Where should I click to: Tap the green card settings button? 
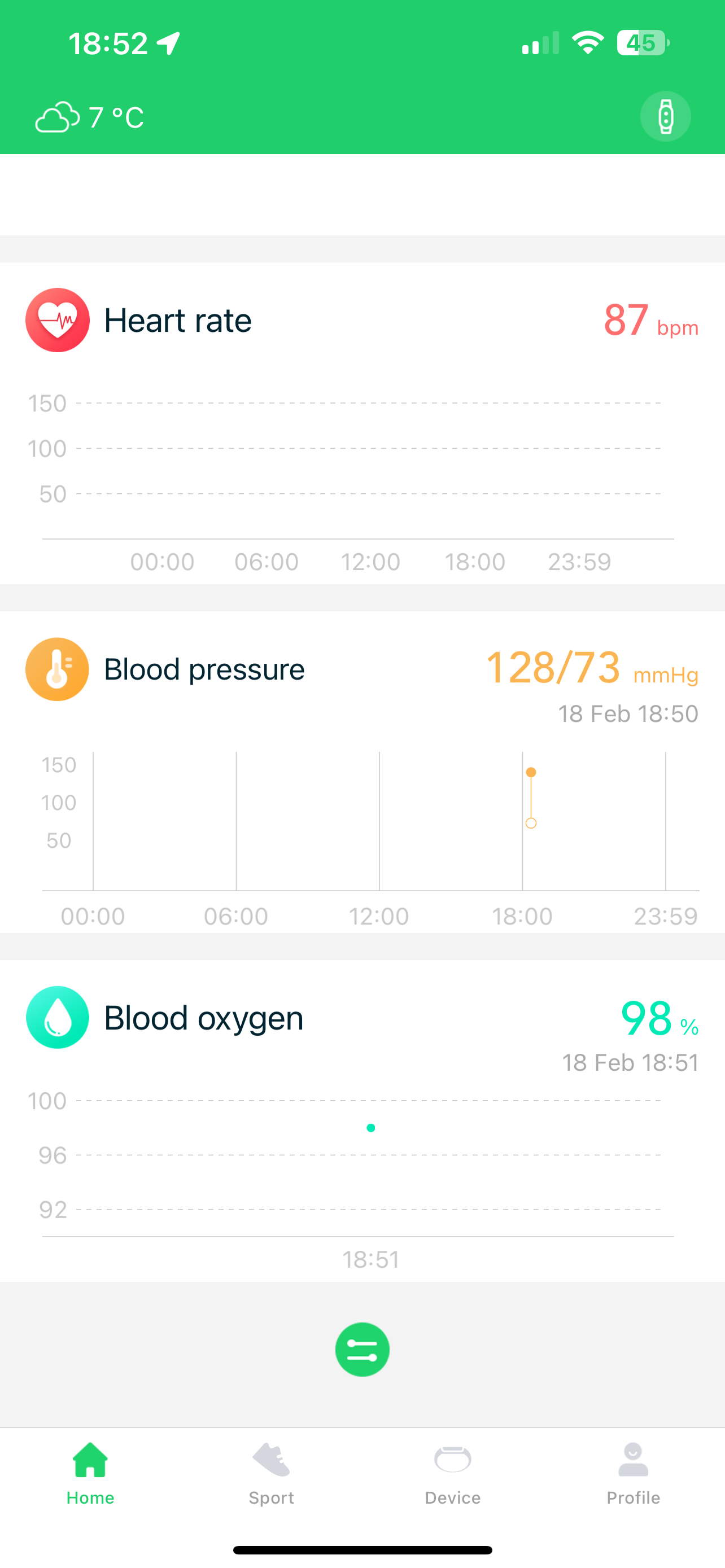click(x=362, y=1350)
